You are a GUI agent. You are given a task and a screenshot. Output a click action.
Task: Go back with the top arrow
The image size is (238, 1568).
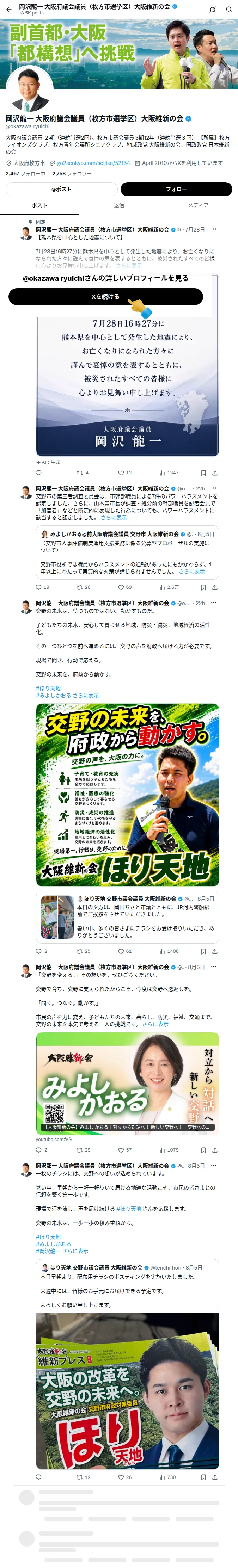(x=8, y=9)
